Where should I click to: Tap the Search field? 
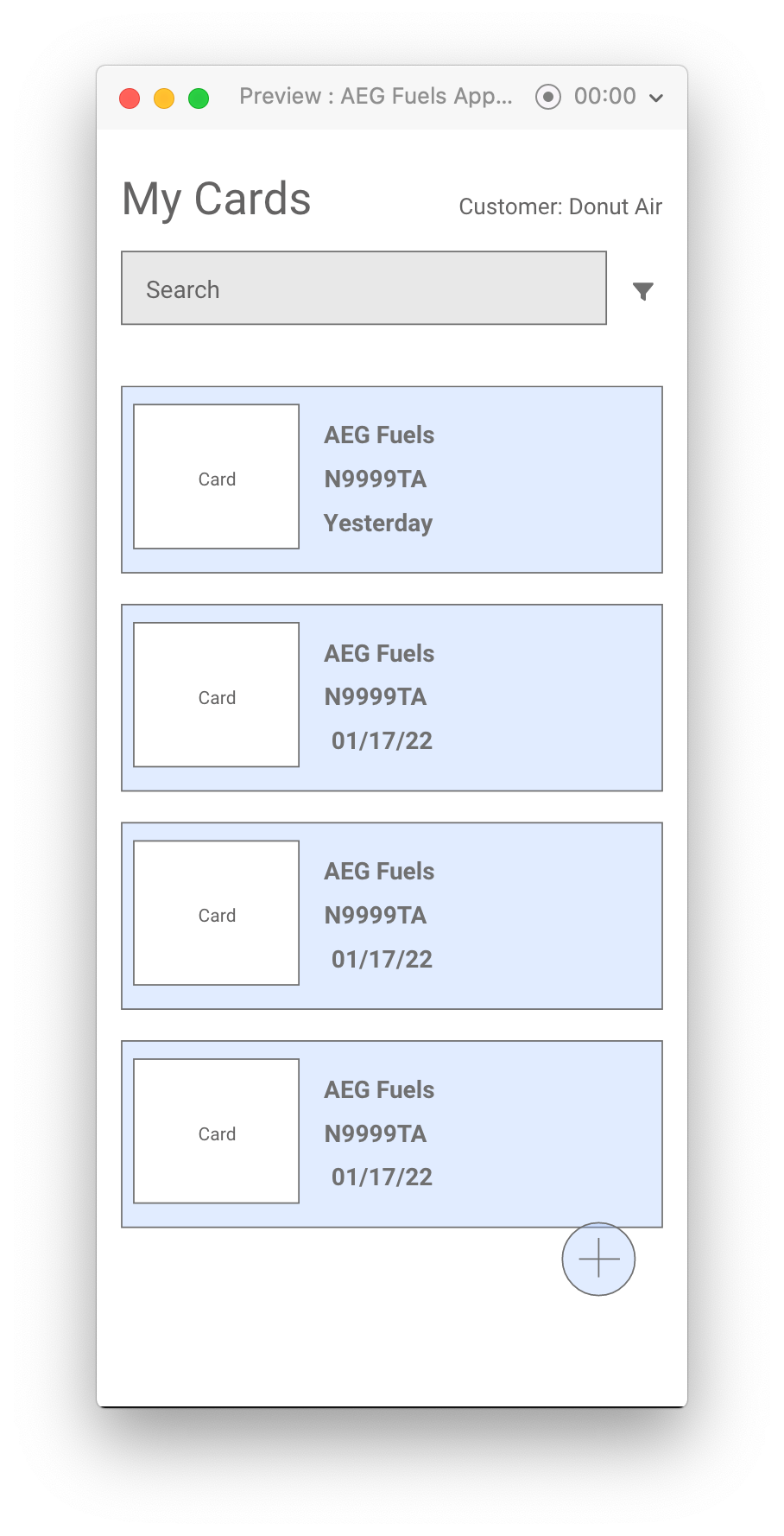point(364,289)
